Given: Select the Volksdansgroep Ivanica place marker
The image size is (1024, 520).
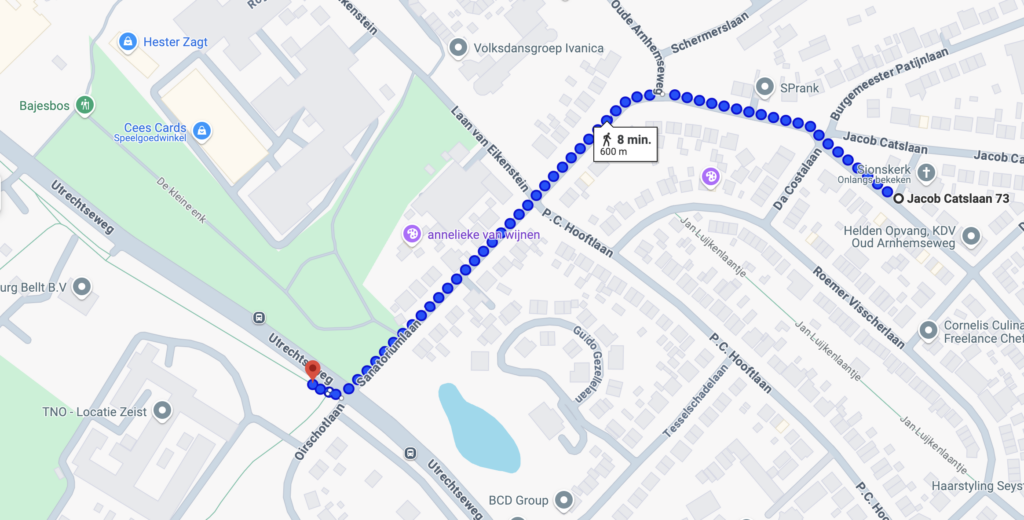Looking at the screenshot, I should (459, 48).
